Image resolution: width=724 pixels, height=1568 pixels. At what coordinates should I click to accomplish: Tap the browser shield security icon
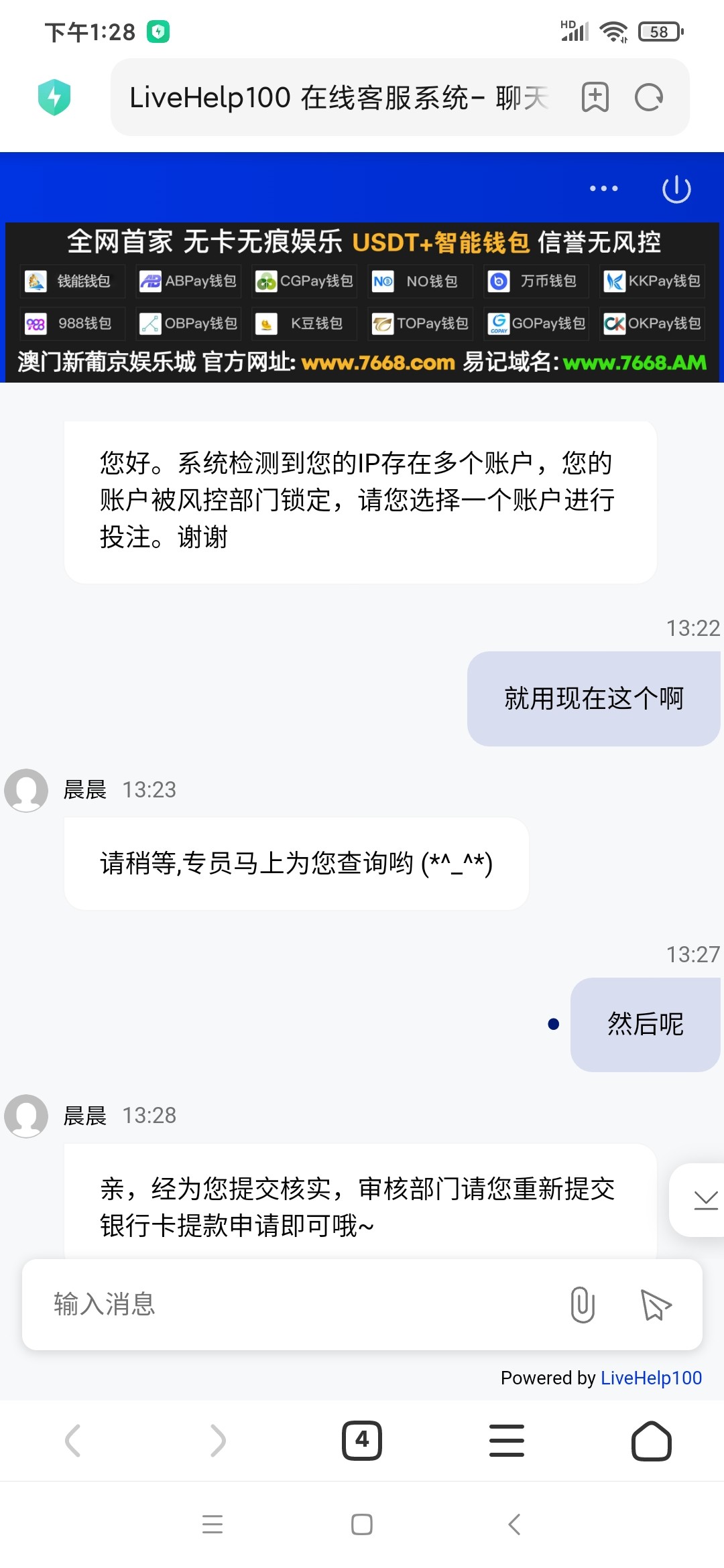click(x=54, y=97)
